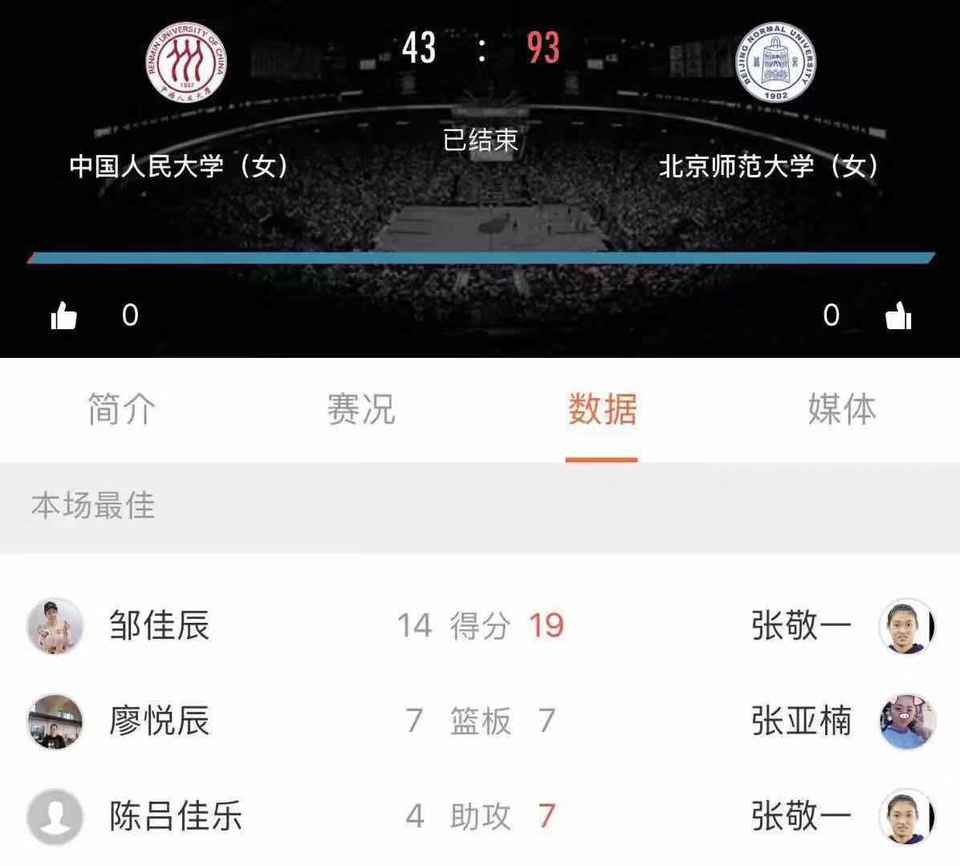This screenshot has height=866, width=960.
Task: View 张敬一 in the 助攻 row
Action: point(801,816)
